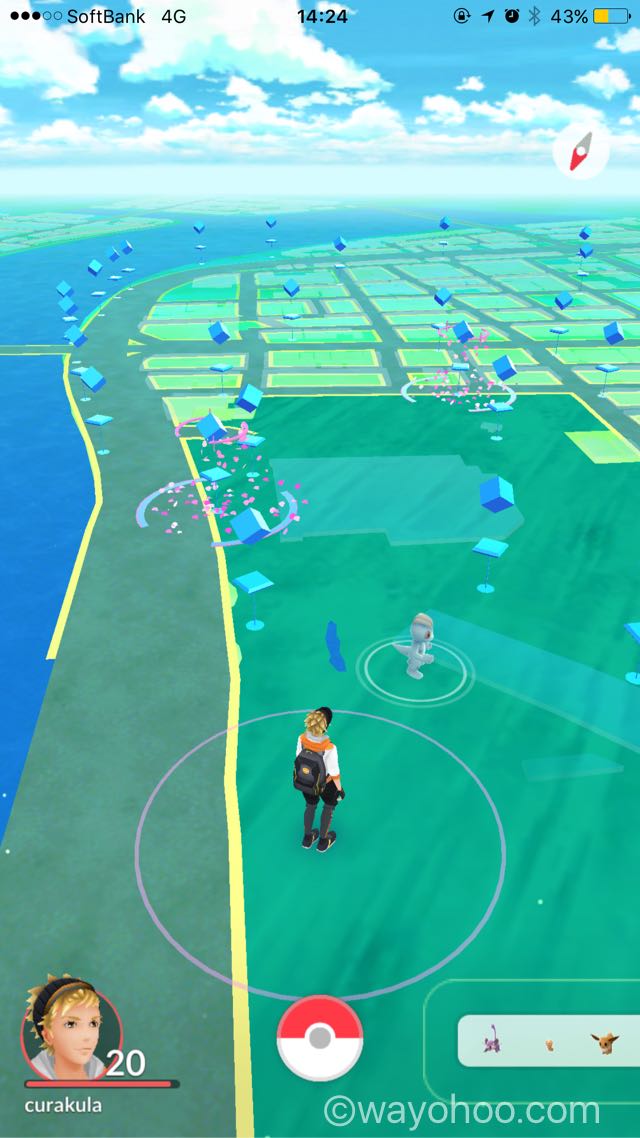Screen dimensions: 640x1138
Task: Open the nearby Pokémon tracker panel
Action: point(549,1041)
